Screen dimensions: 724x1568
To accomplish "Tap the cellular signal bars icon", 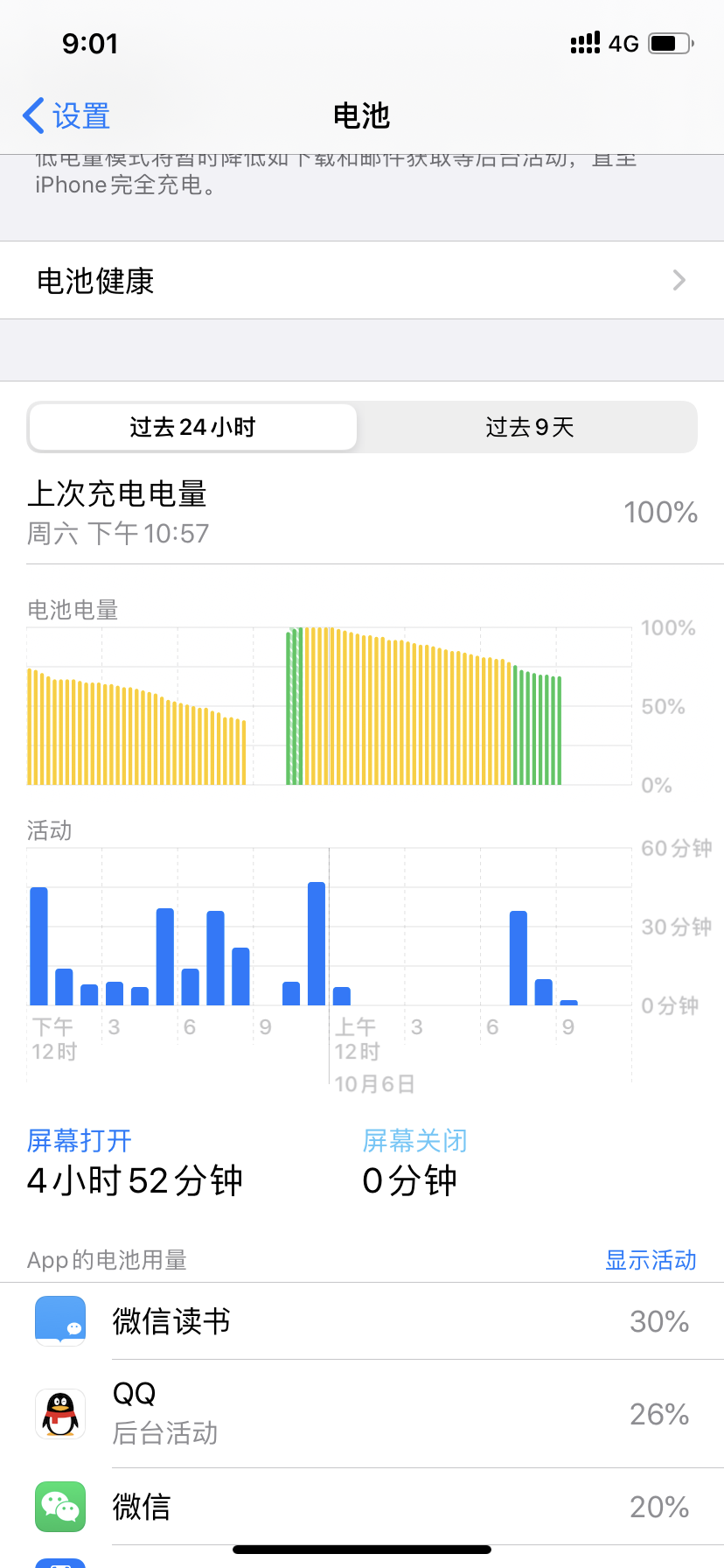I will [585, 42].
